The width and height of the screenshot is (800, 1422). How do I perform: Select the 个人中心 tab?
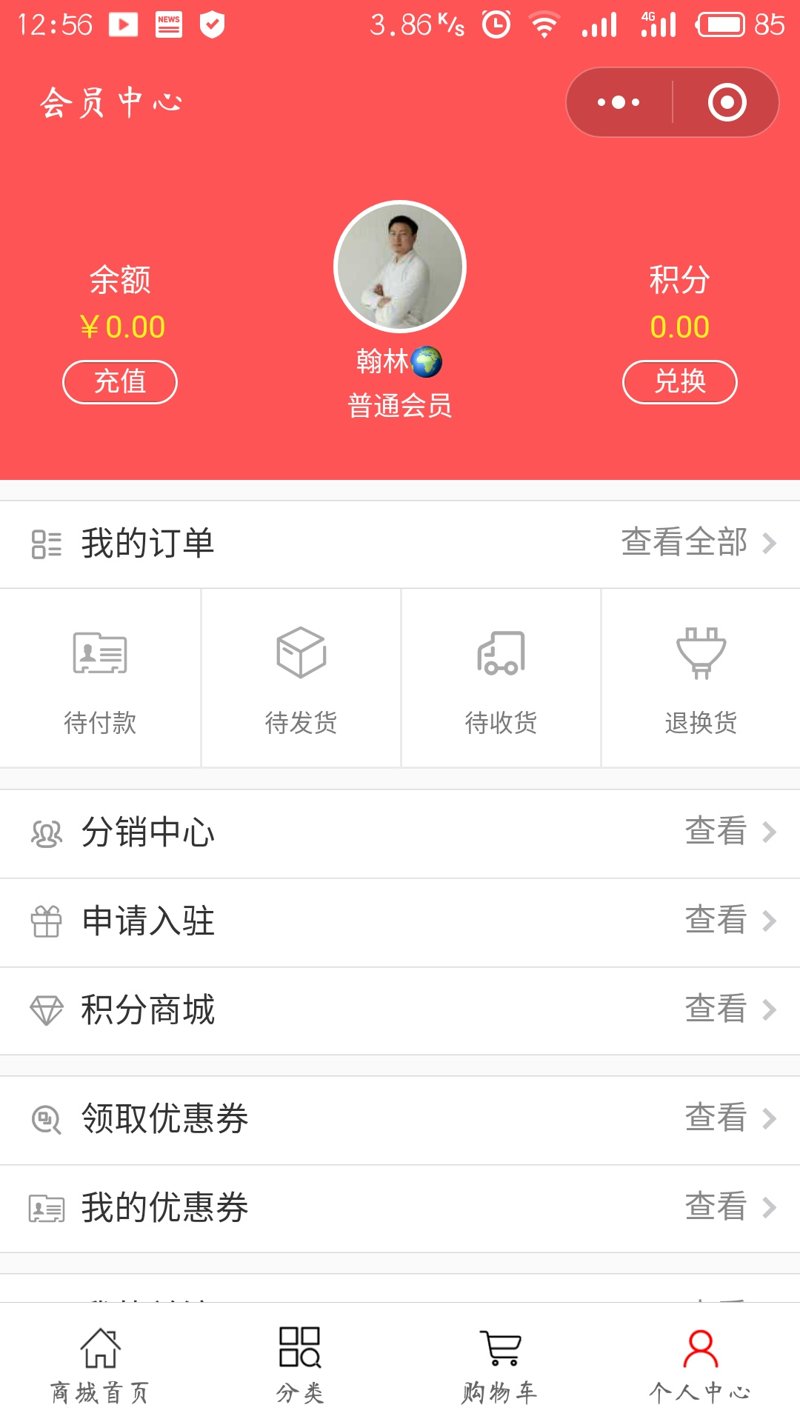[x=700, y=1364]
